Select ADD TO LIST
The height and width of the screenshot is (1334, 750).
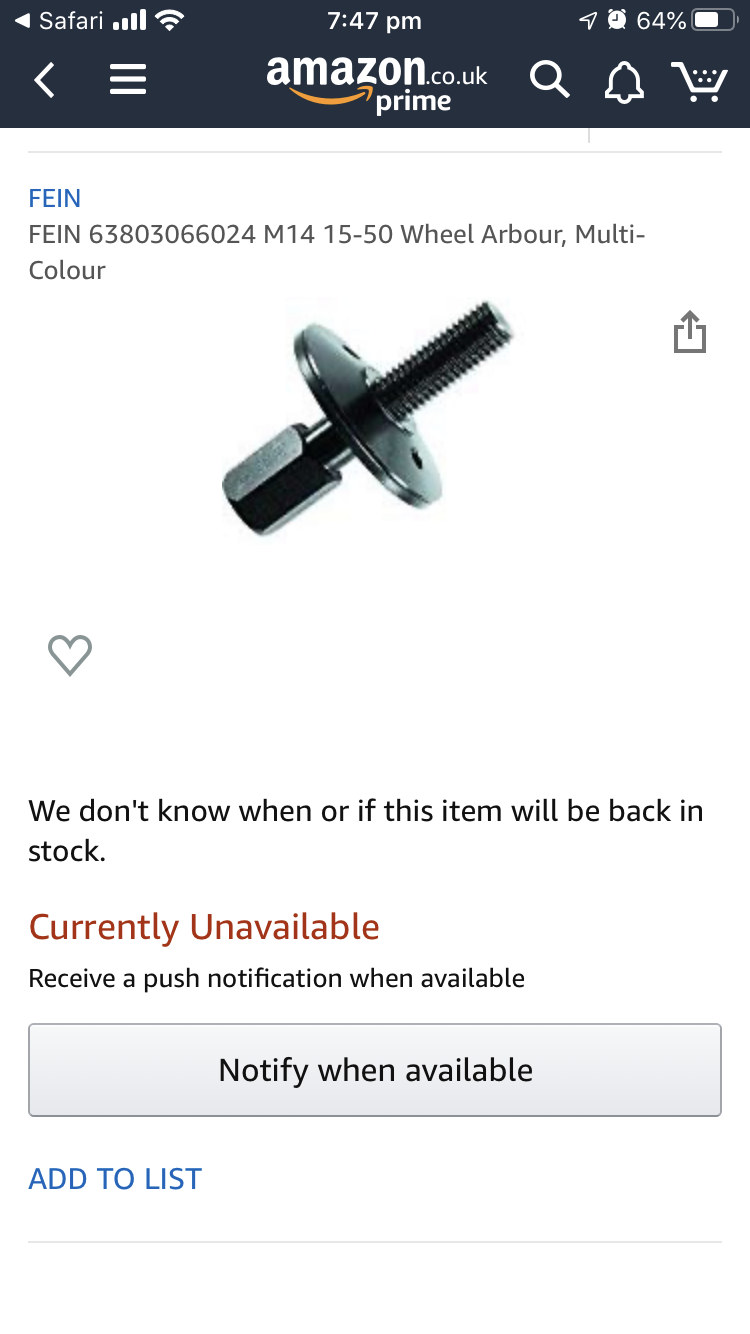[115, 1179]
